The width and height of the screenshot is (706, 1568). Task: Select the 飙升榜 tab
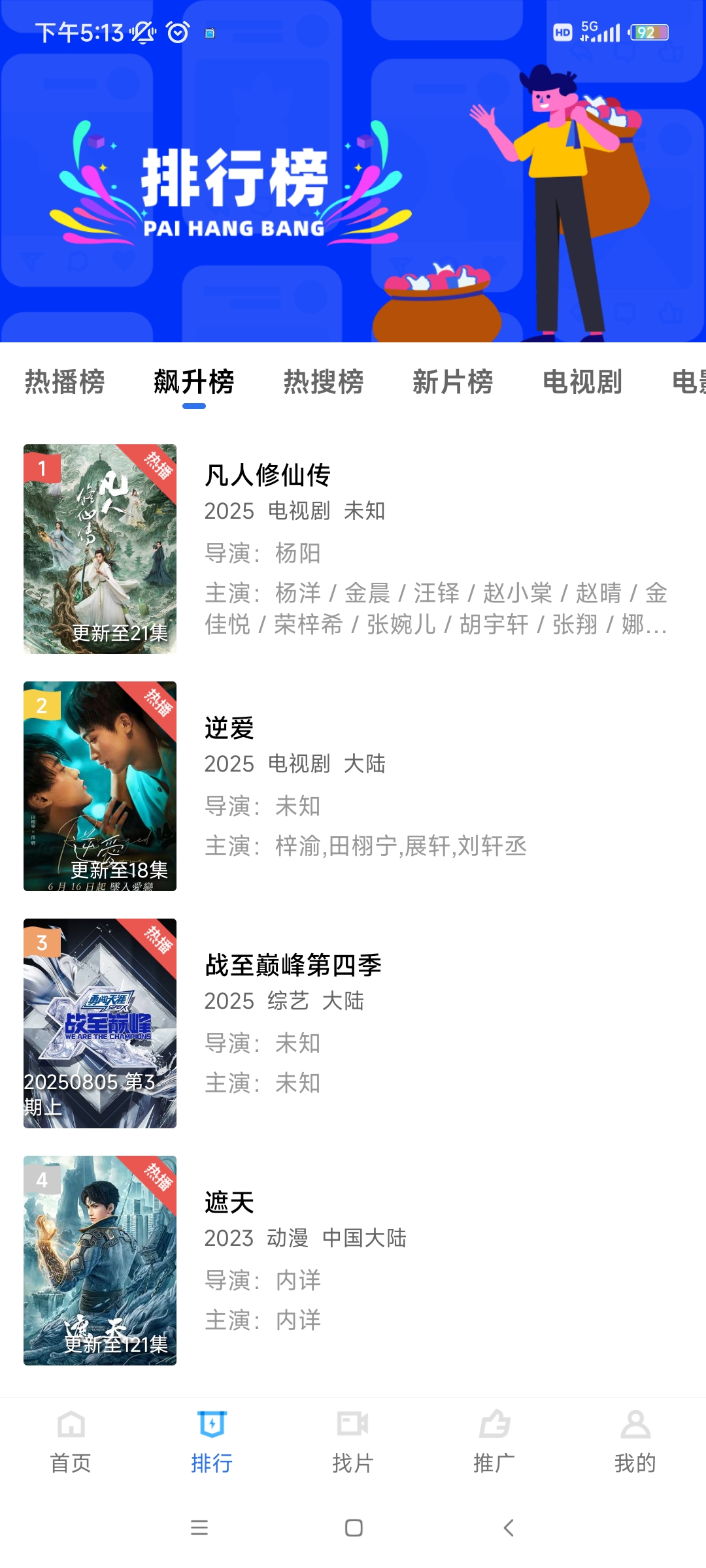pyautogui.click(x=194, y=382)
